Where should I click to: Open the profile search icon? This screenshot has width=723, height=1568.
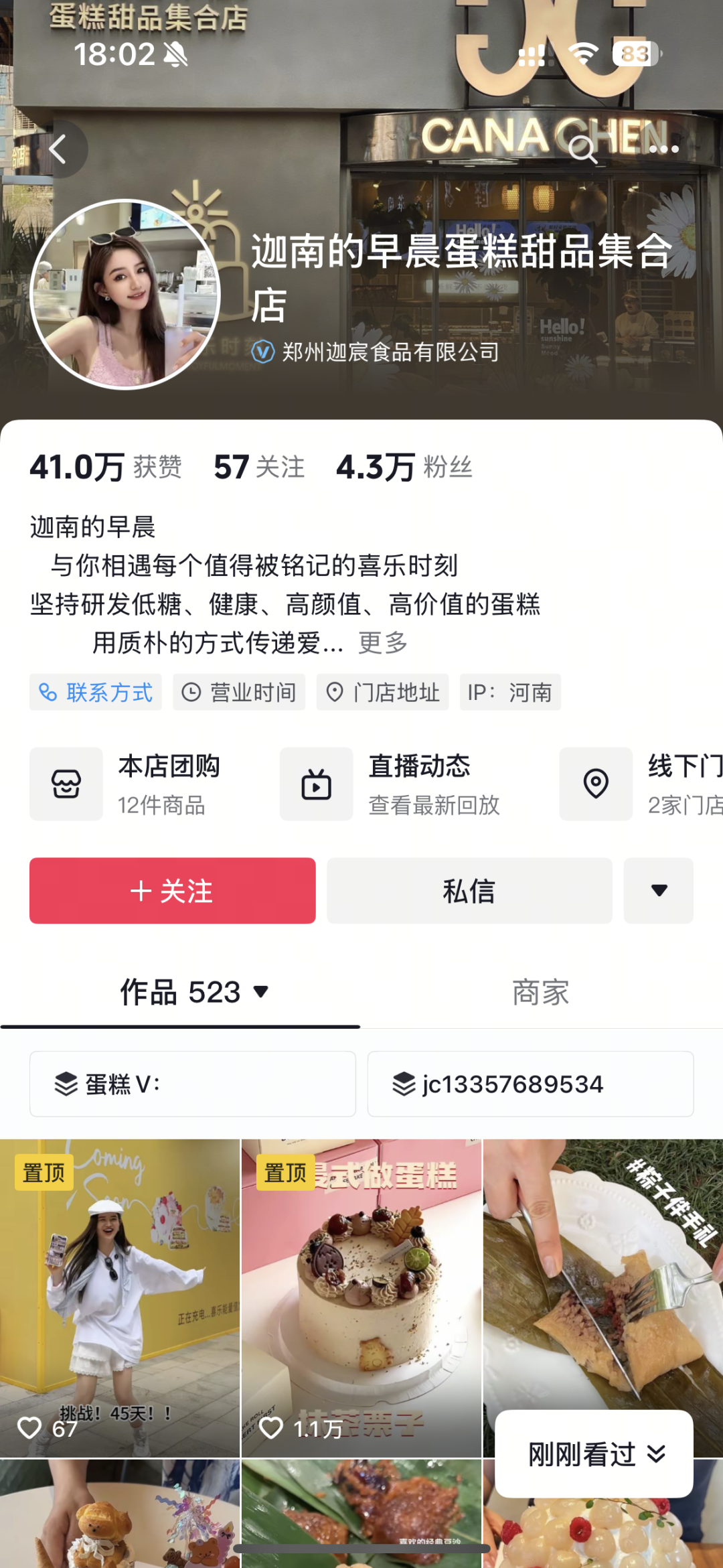pyautogui.click(x=582, y=149)
